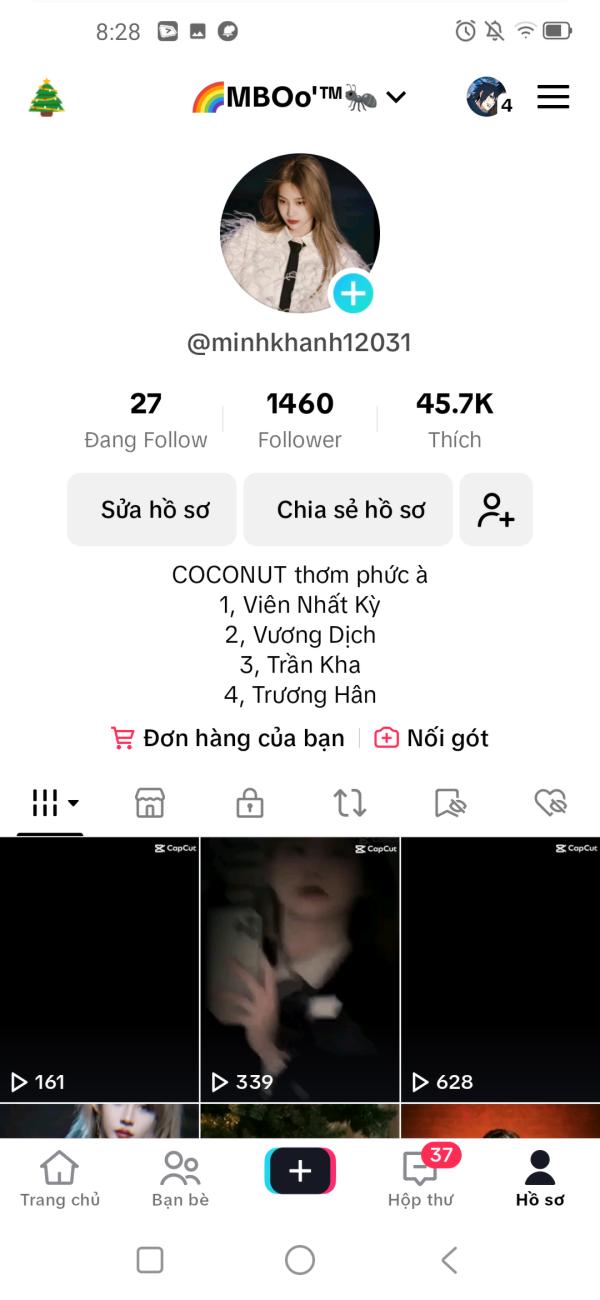The width and height of the screenshot is (600, 1300).
Task: Switch to the private videos tab
Action: coord(250,802)
